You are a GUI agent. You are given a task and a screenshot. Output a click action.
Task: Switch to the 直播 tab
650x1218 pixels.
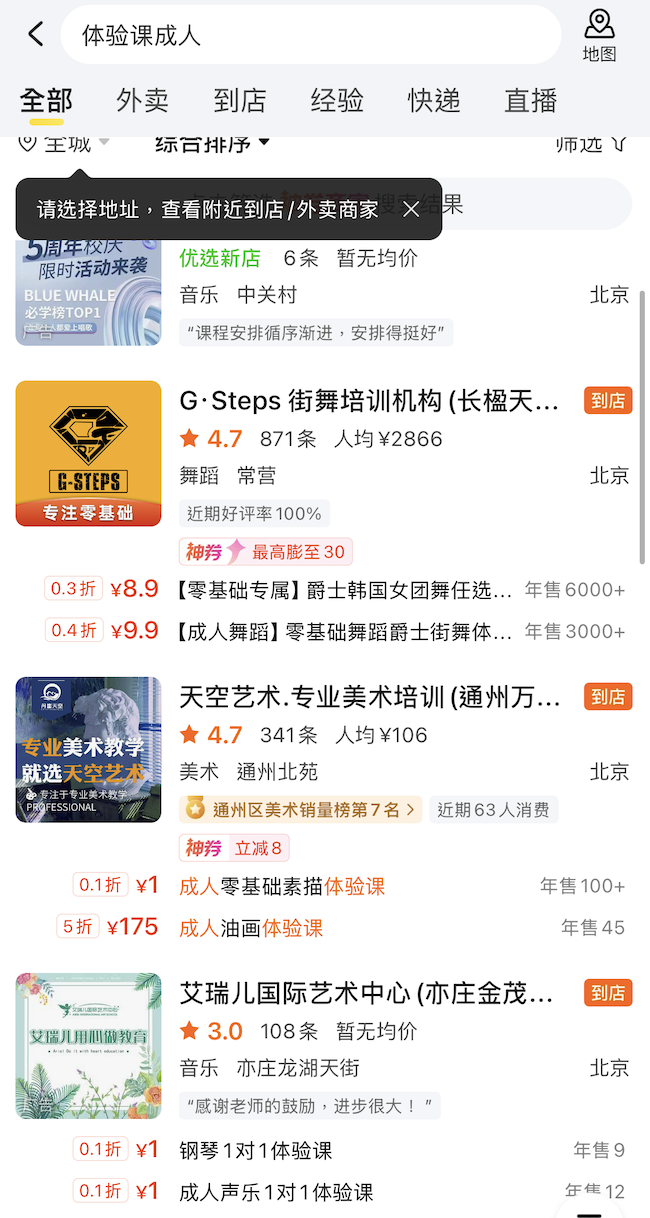point(530,101)
